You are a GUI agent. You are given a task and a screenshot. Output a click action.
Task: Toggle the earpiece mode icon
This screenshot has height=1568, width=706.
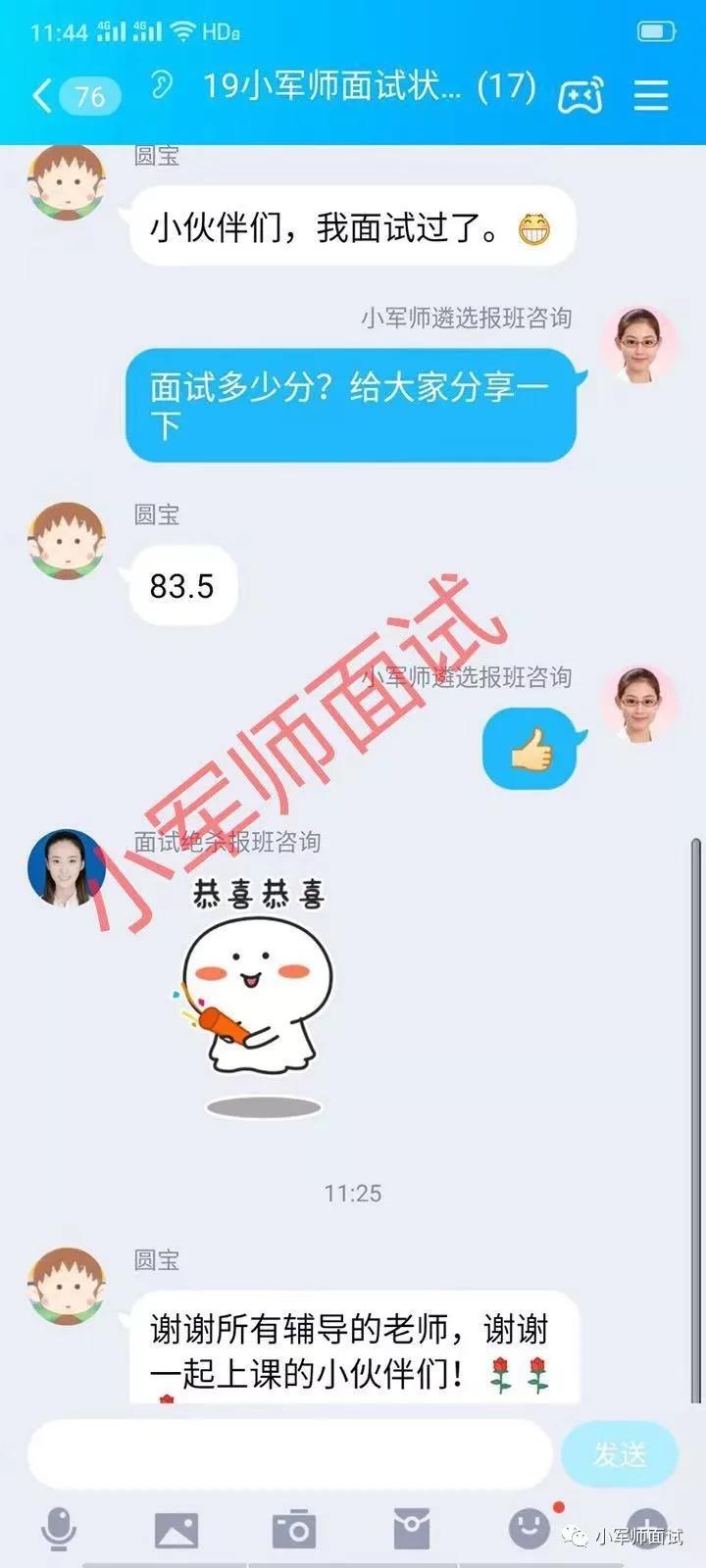161,86
